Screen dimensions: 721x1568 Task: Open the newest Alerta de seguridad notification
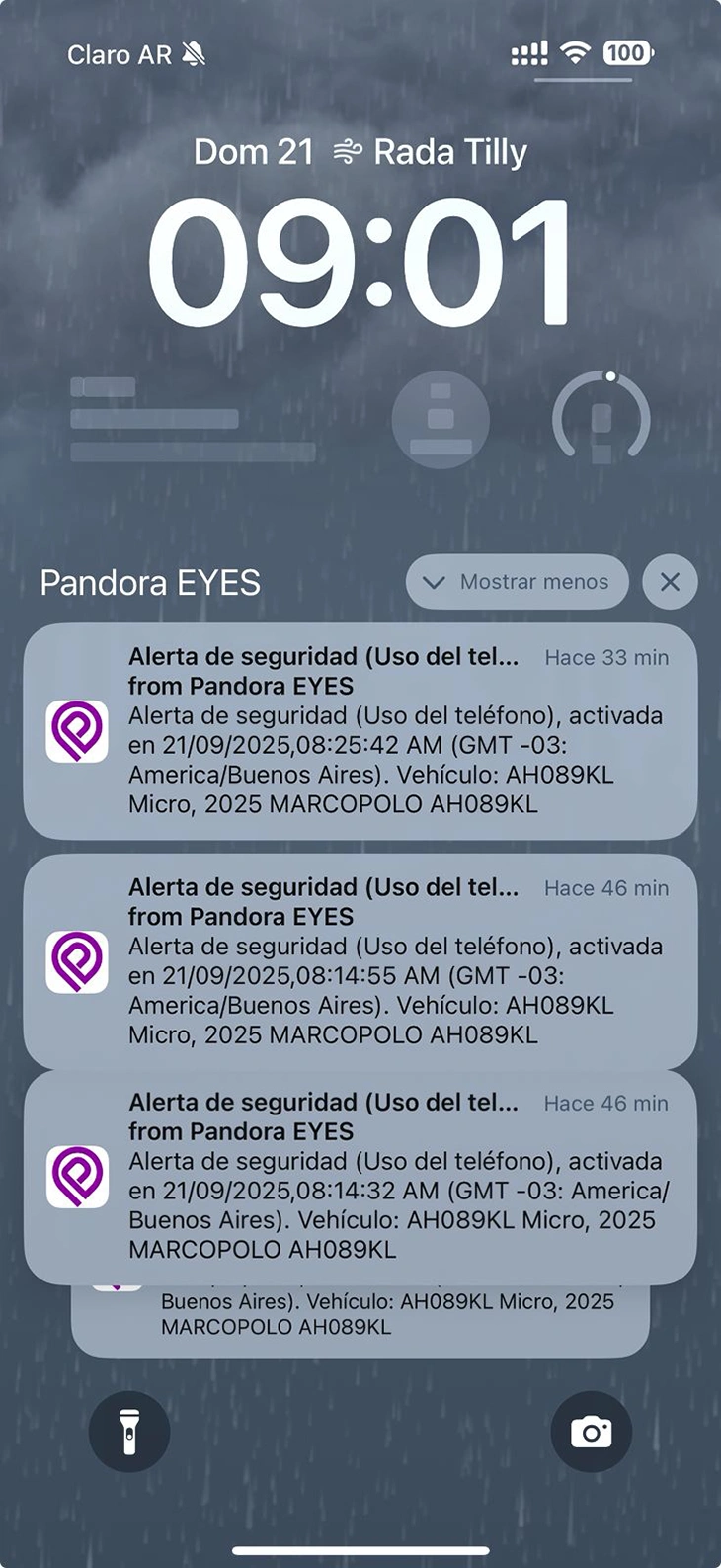[x=360, y=732]
